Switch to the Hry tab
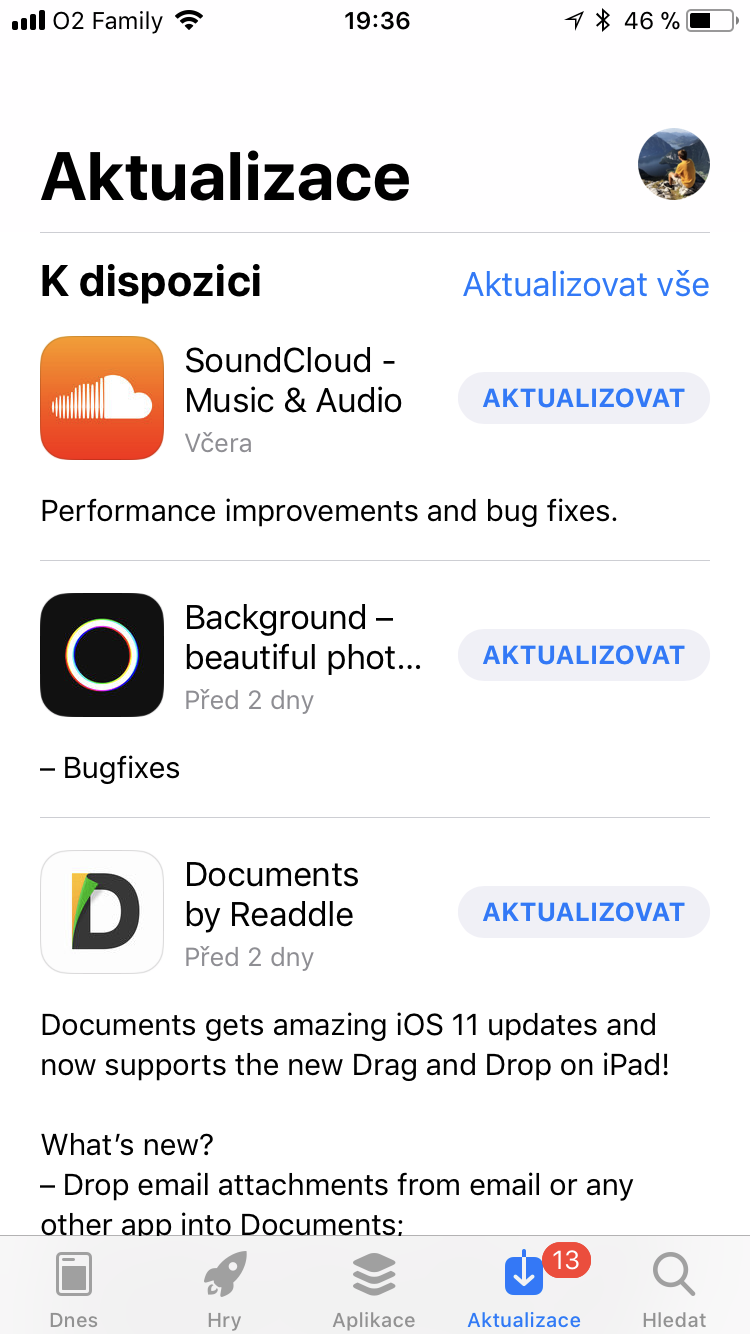This screenshot has width=750, height=1334. point(224,1288)
